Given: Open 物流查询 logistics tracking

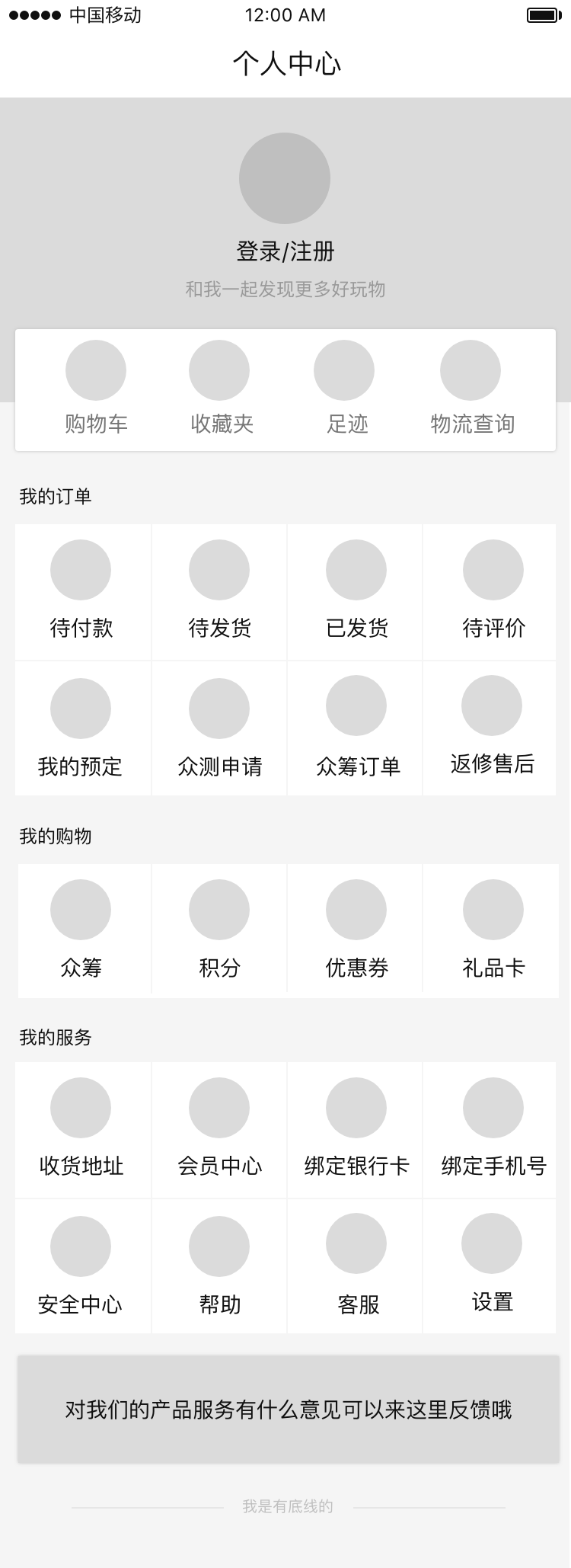Looking at the screenshot, I should (x=471, y=389).
